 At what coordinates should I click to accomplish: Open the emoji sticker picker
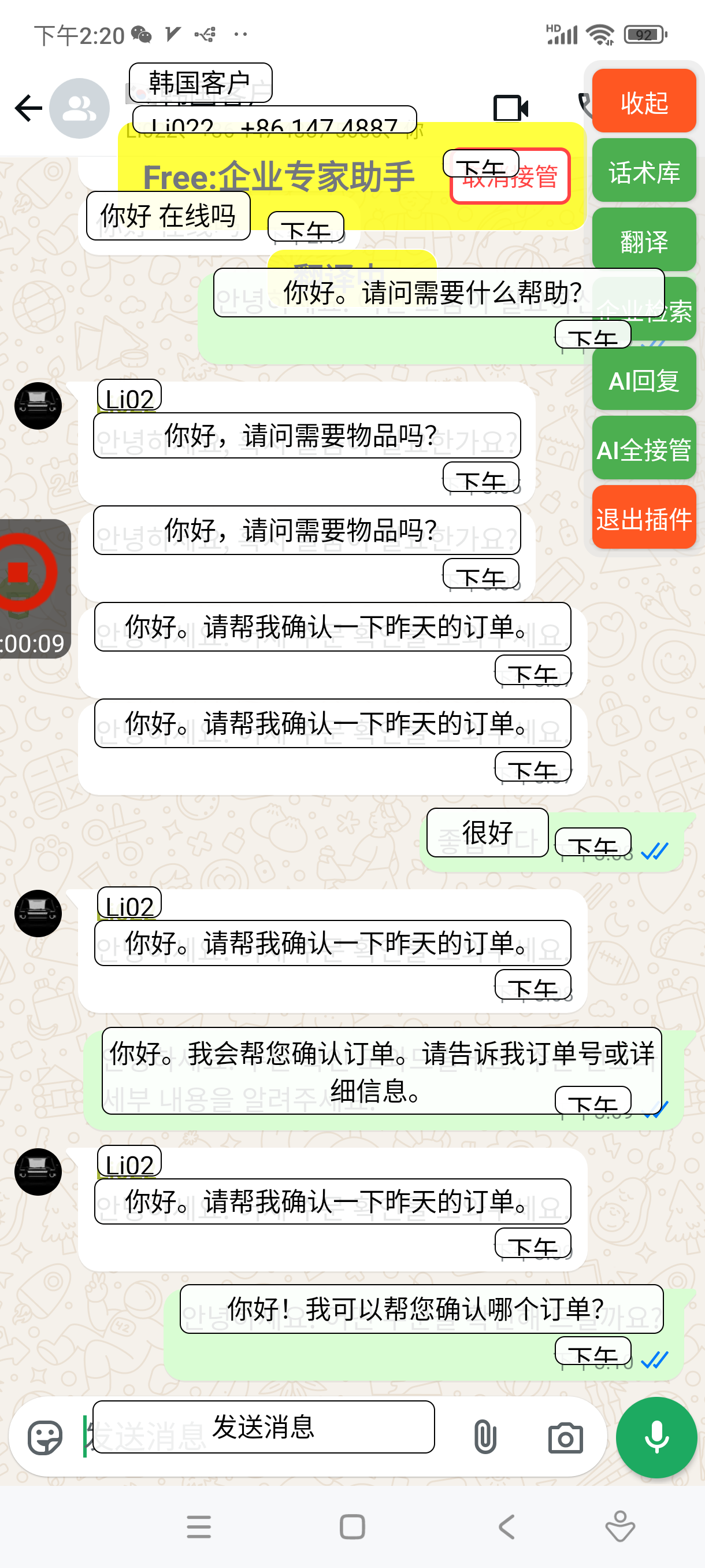(45, 1438)
